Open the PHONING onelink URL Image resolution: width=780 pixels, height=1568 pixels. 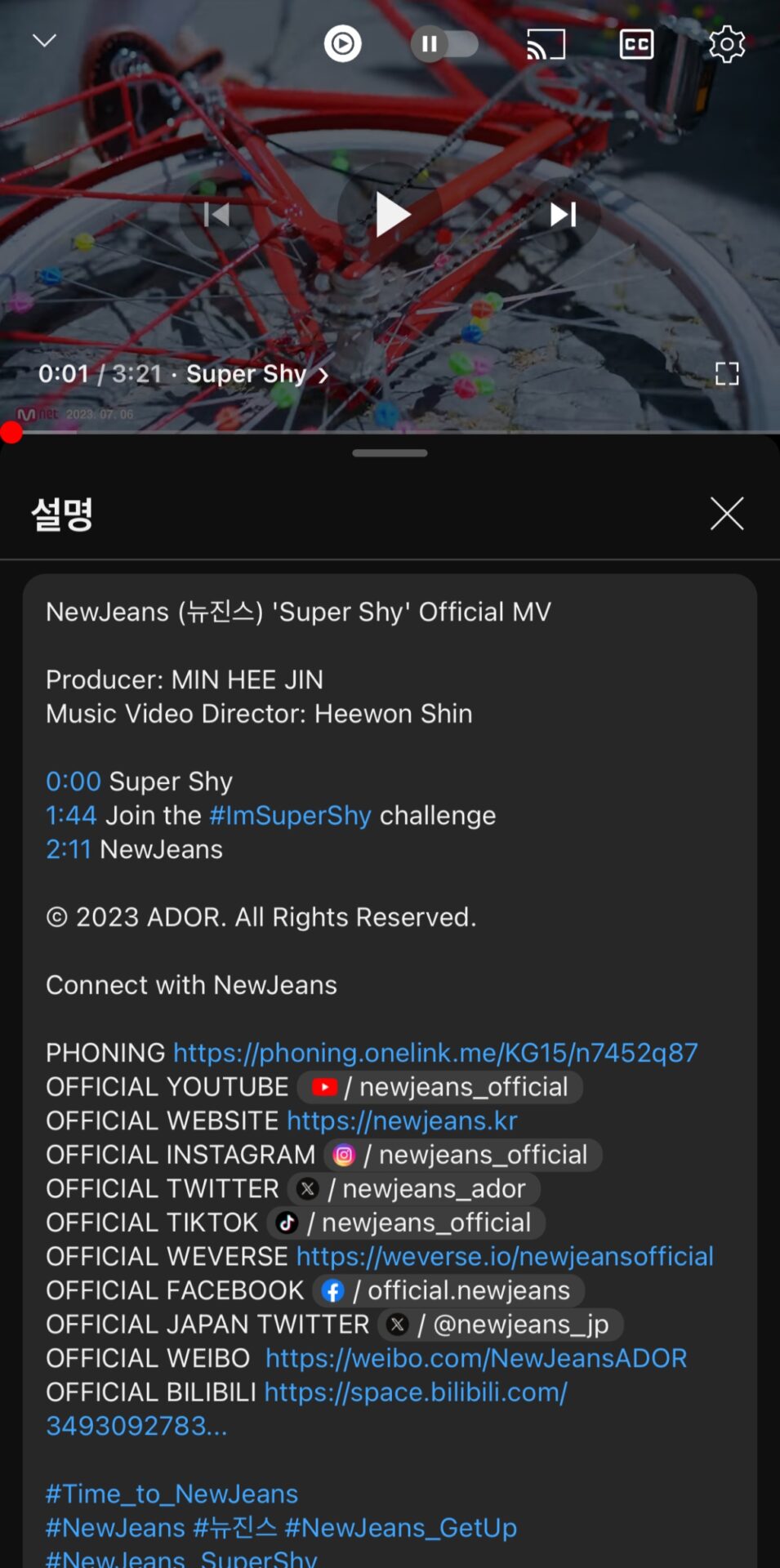point(435,1053)
